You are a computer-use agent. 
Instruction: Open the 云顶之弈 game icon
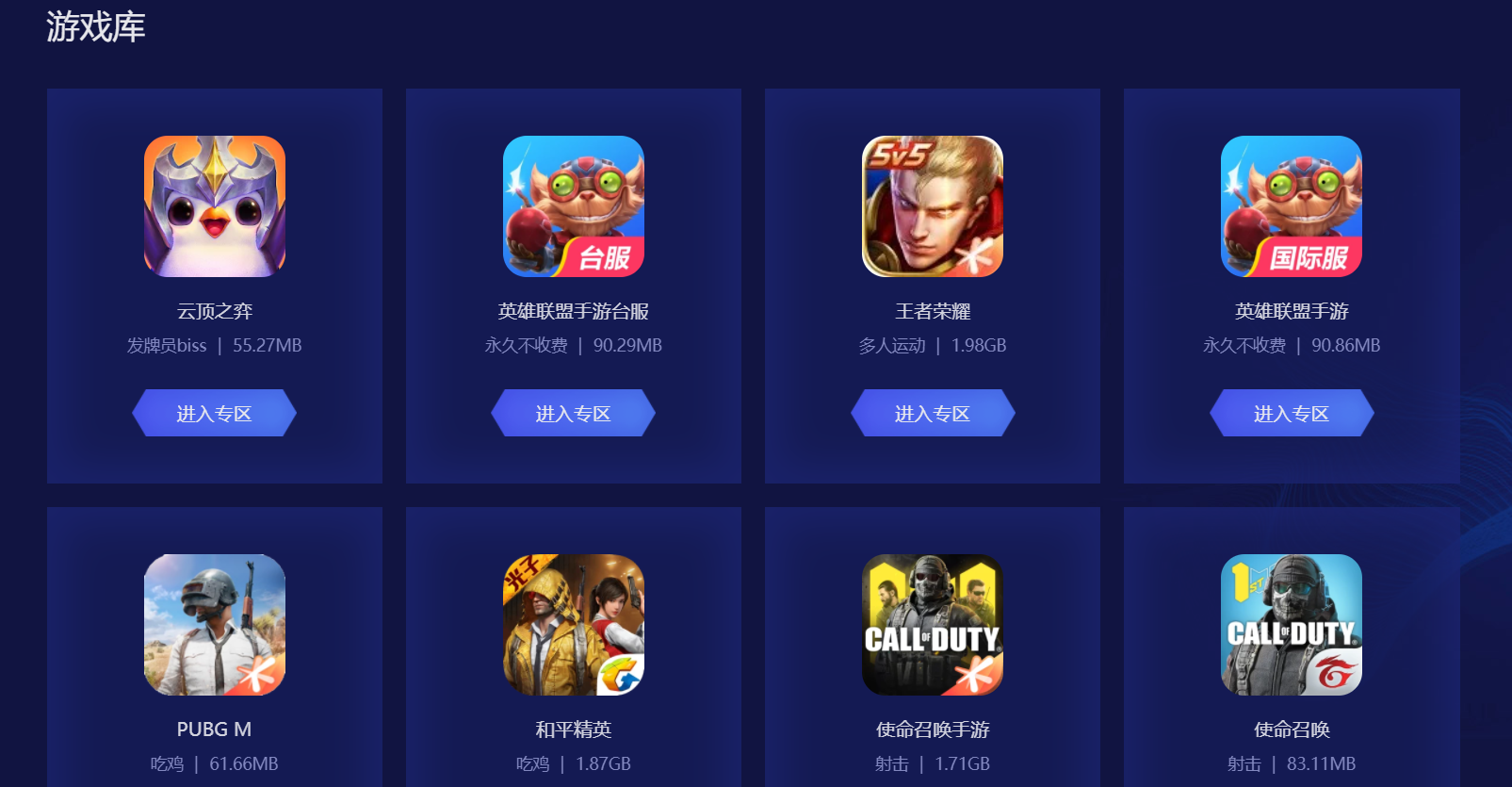coord(215,206)
